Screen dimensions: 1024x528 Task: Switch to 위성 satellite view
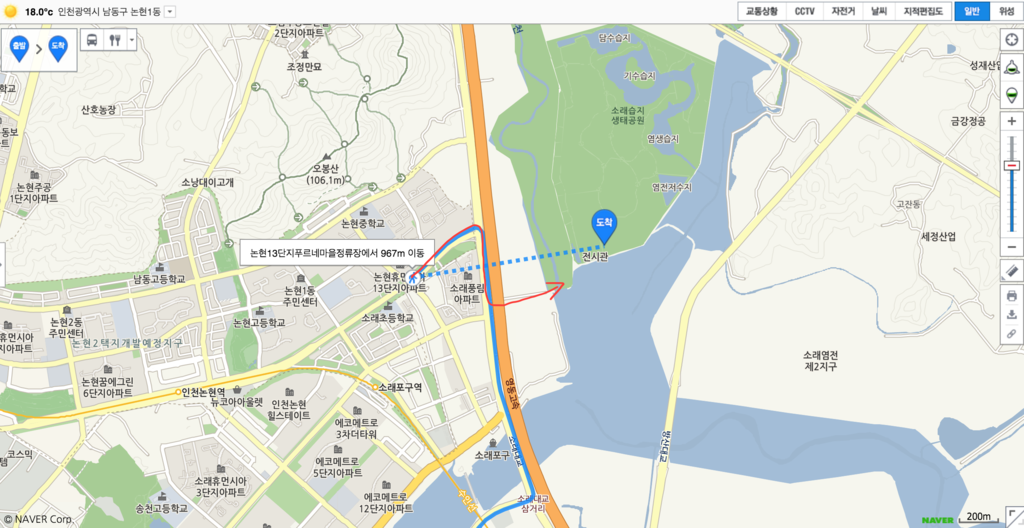point(1006,11)
